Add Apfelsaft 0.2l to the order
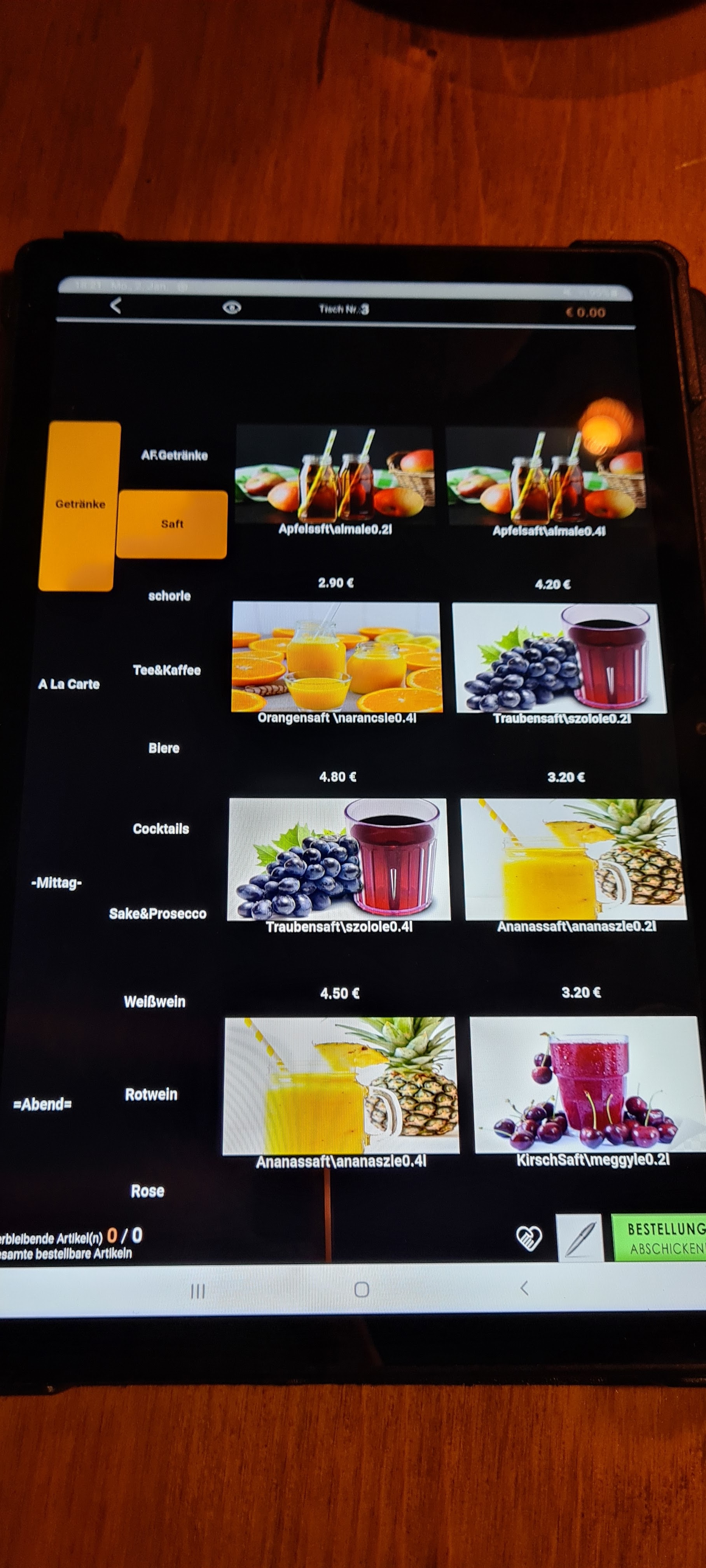Image resolution: width=706 pixels, height=1568 pixels. coord(336,481)
